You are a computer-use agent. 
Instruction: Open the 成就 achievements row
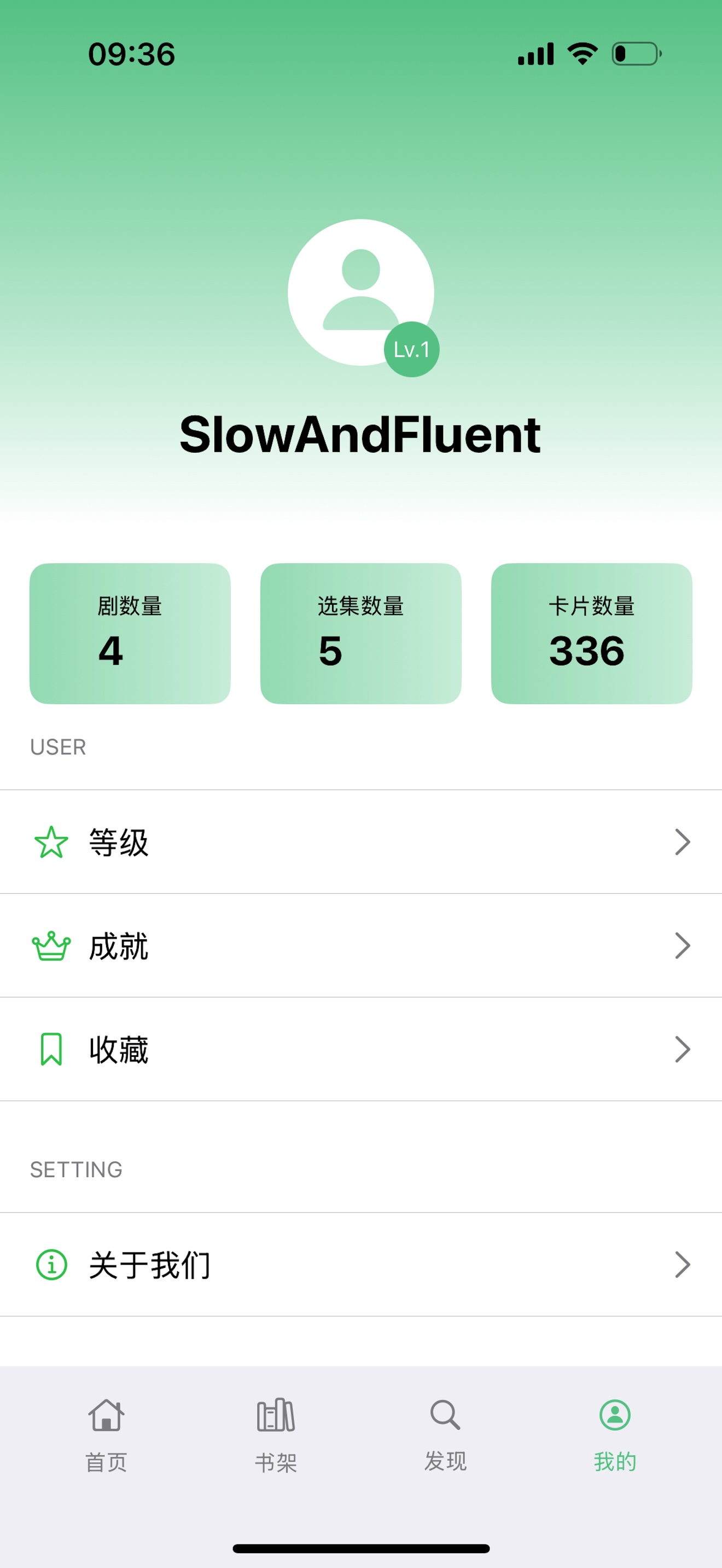coord(360,945)
